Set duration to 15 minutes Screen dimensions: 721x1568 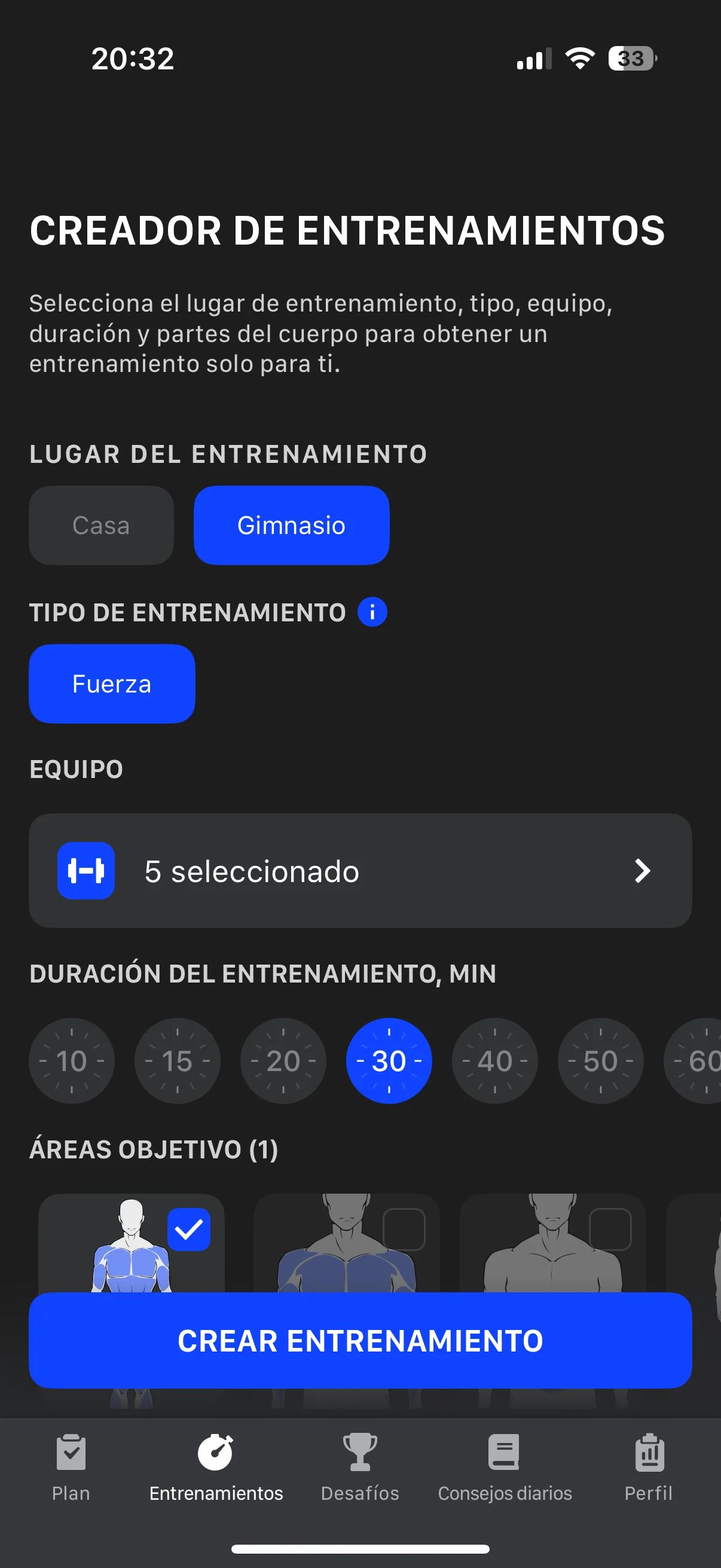pos(178,1061)
